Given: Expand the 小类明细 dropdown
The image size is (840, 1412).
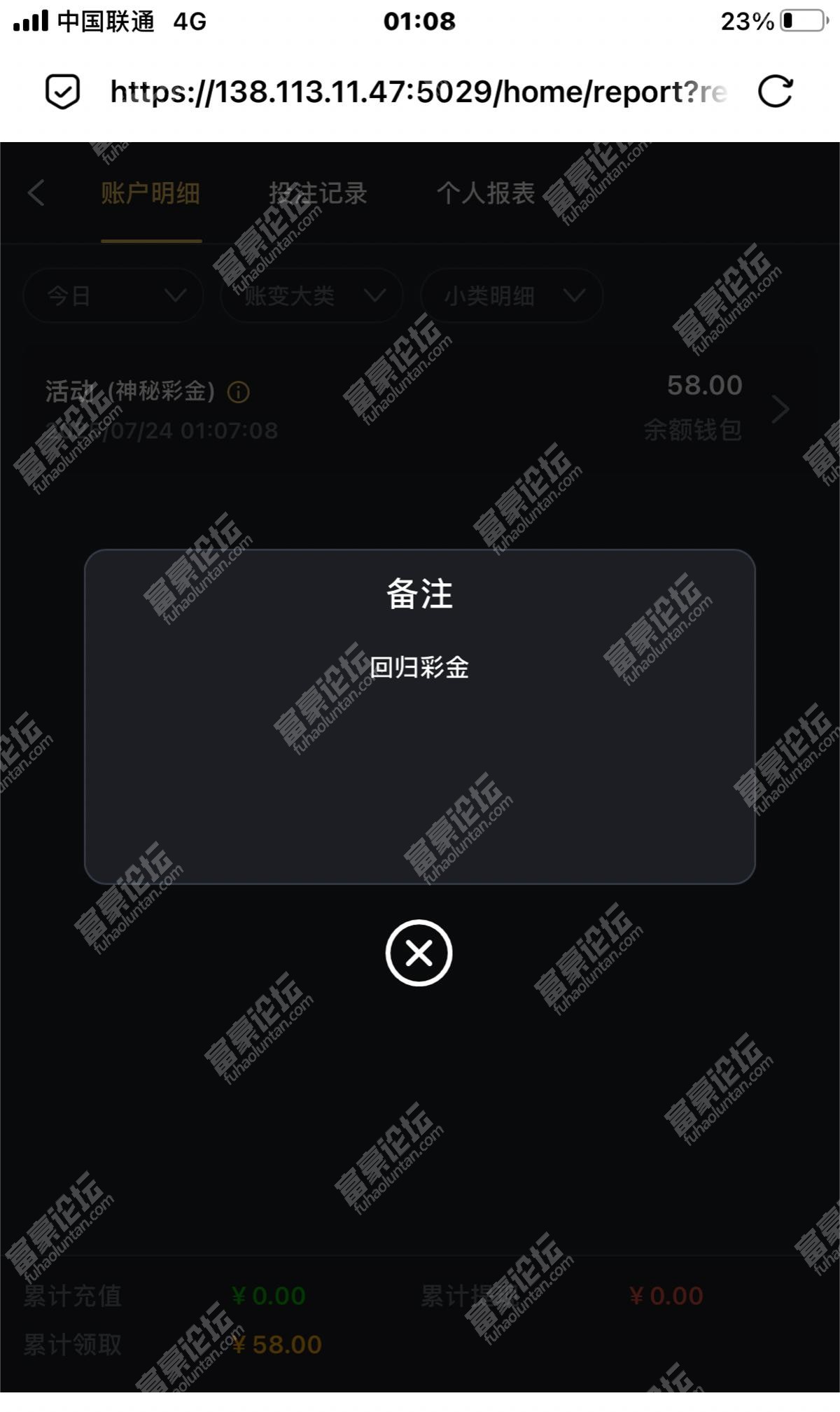Looking at the screenshot, I should (512, 295).
